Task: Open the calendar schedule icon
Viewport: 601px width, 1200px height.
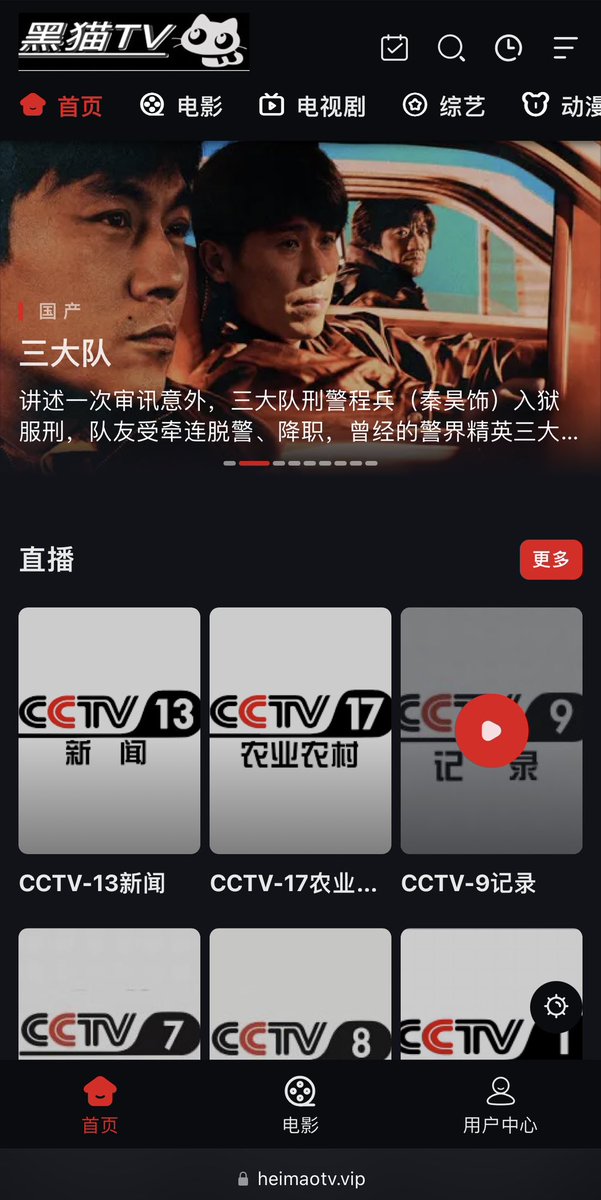Action: point(394,47)
